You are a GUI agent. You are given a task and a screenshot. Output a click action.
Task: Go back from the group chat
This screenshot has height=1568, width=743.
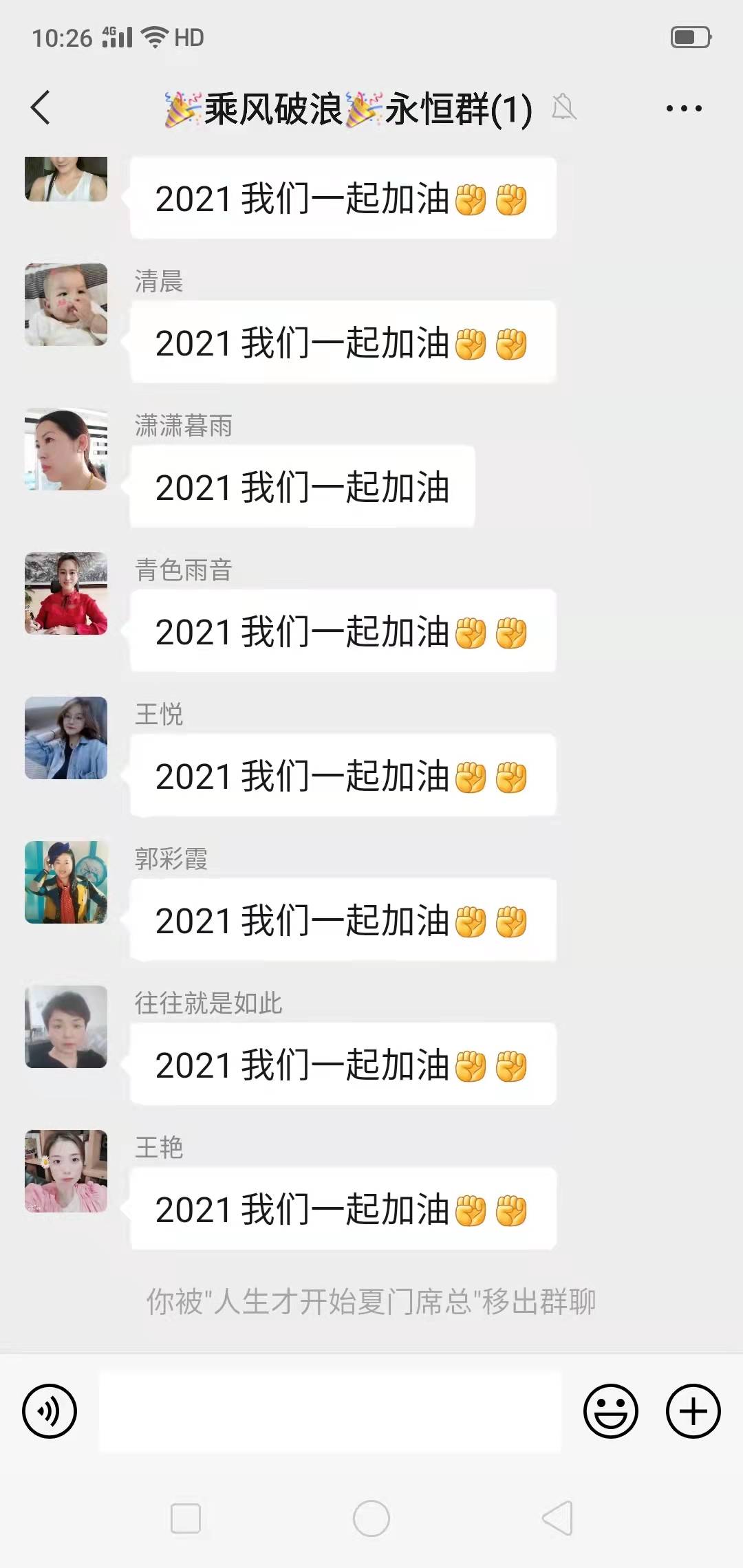click(x=41, y=108)
